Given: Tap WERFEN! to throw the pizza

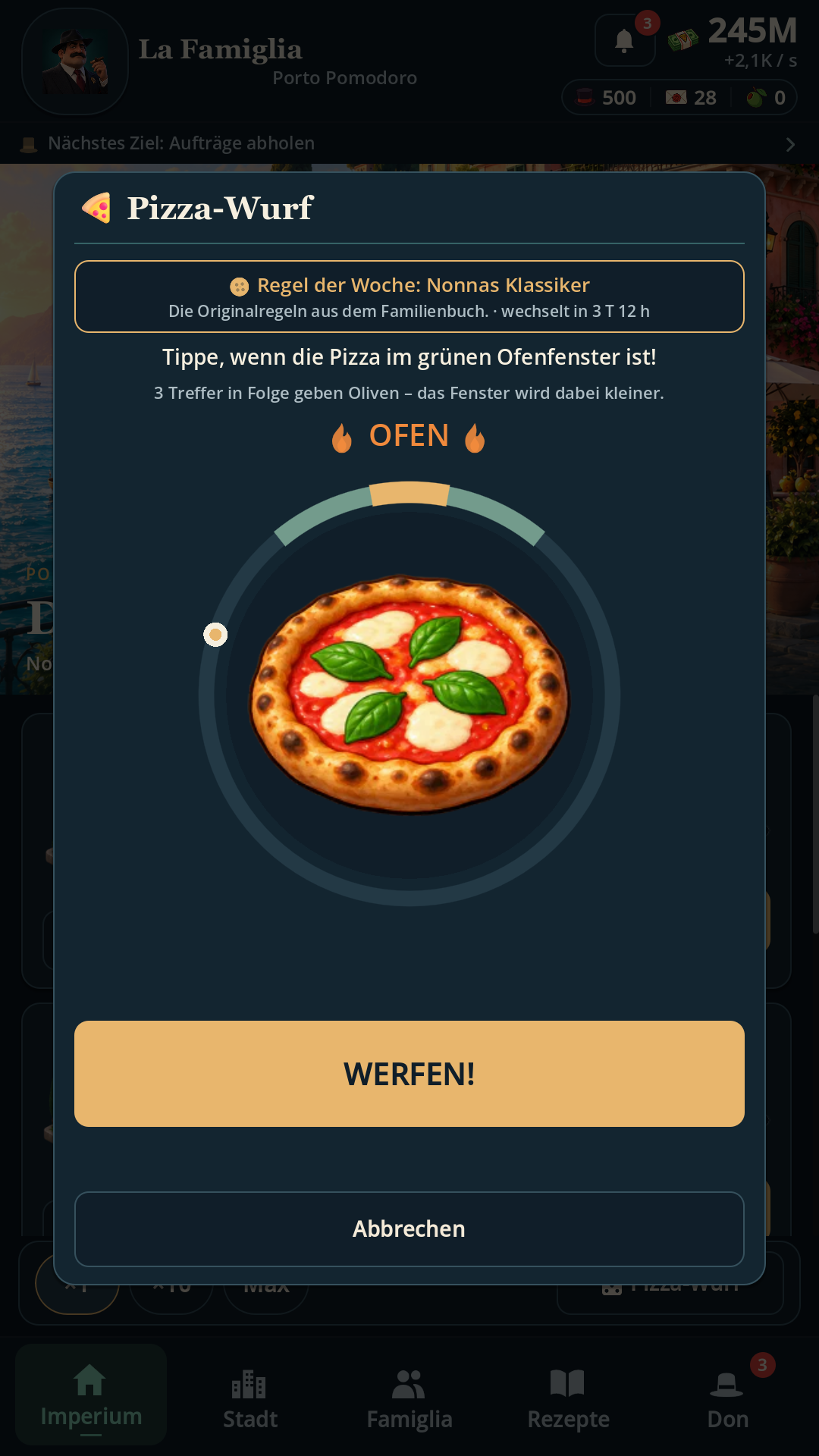Looking at the screenshot, I should 409,1074.
